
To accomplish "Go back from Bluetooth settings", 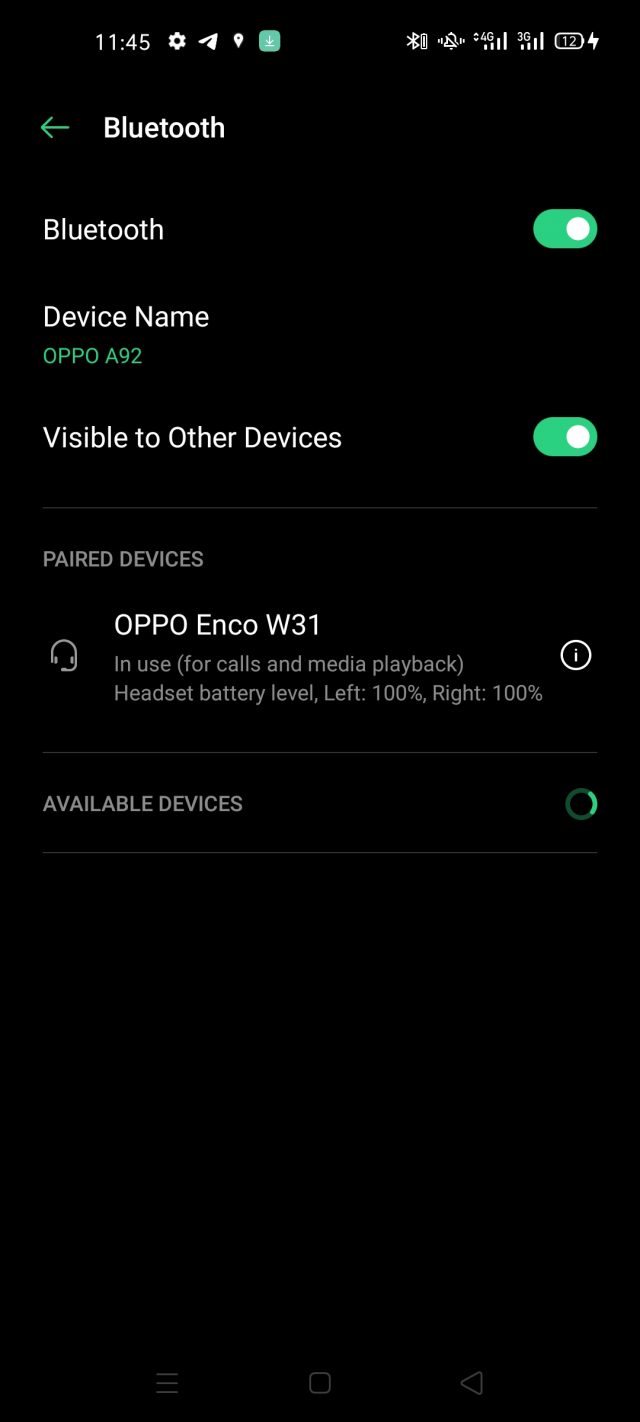I will [55, 127].
